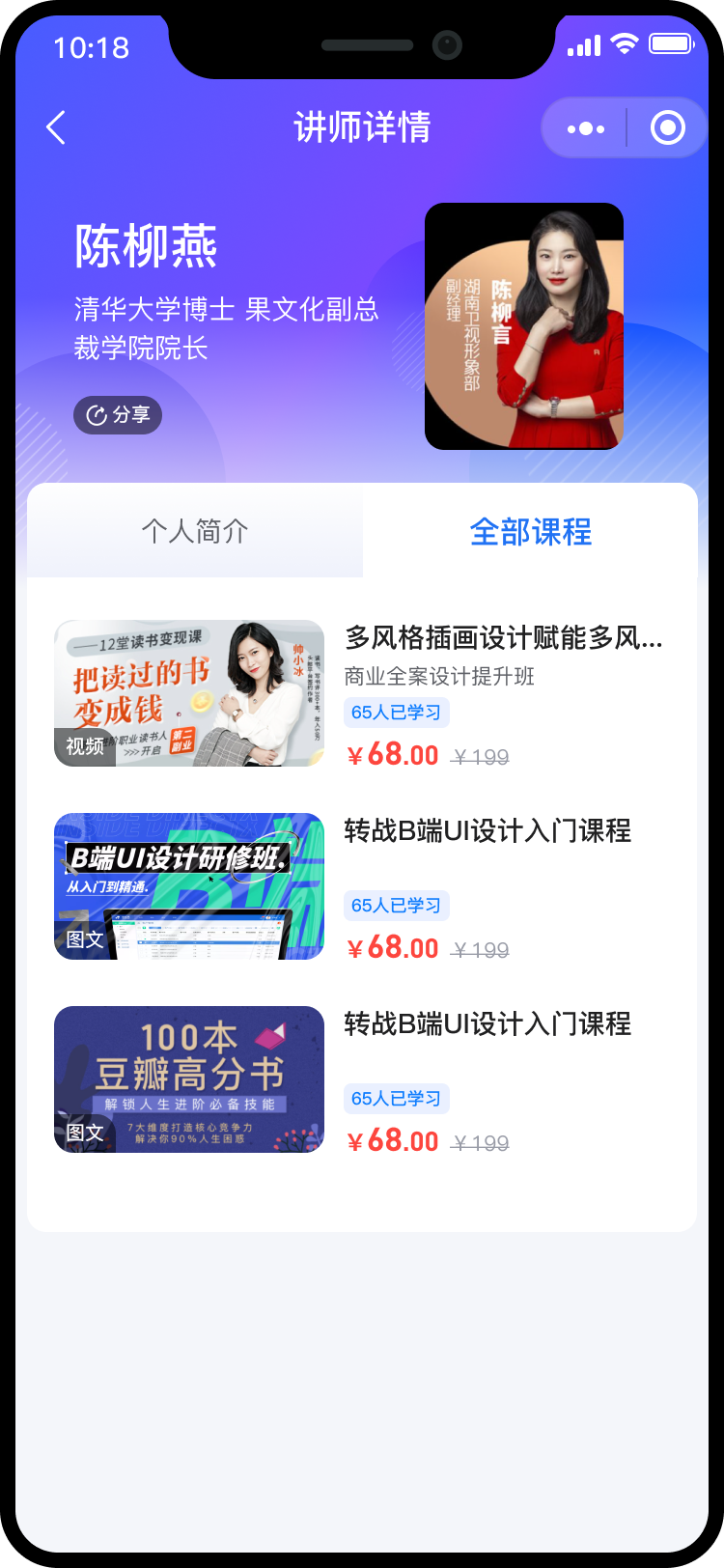Image resolution: width=724 pixels, height=1568 pixels.
Task: View the instructor's portrait photo
Action: [524, 326]
